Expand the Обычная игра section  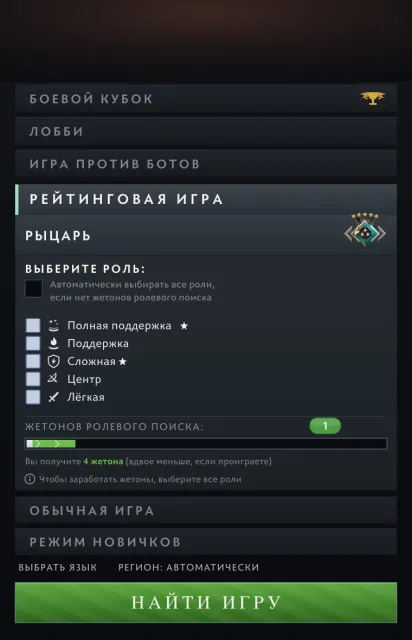click(x=206, y=510)
